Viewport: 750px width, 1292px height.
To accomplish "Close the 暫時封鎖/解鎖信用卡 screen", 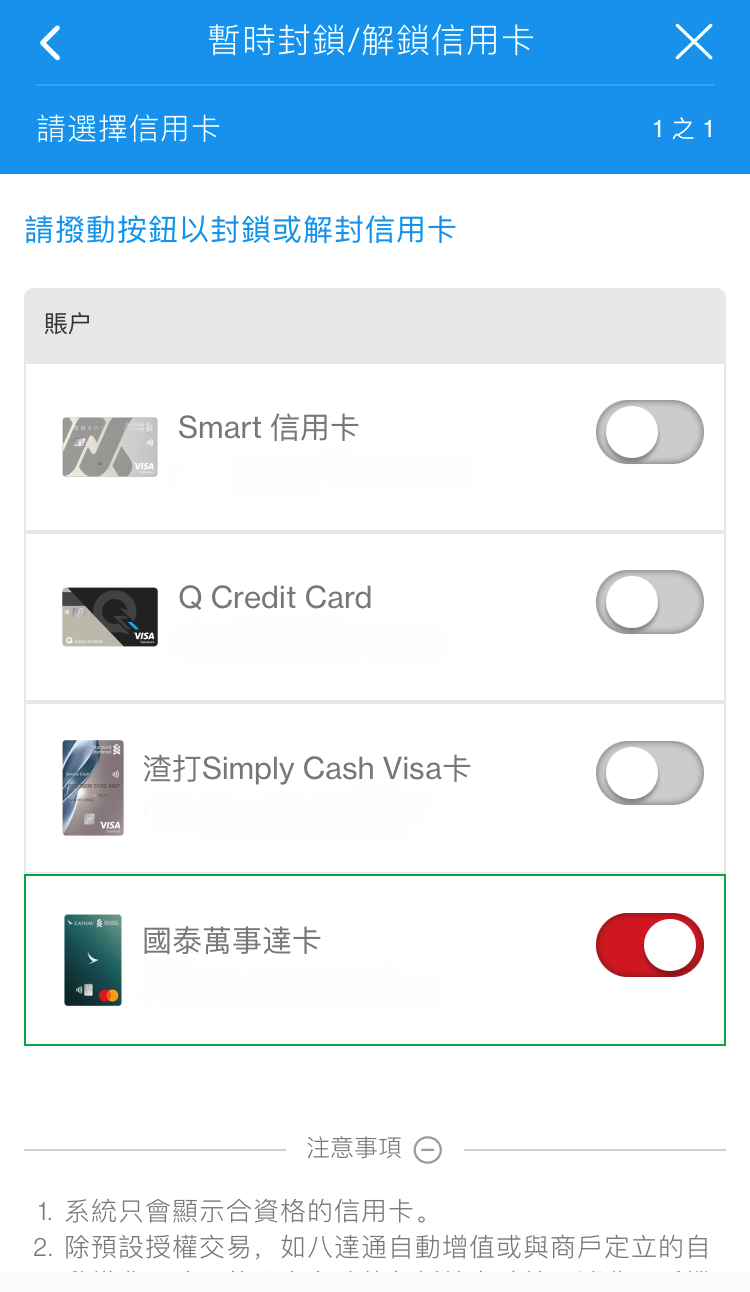I will pos(694,42).
